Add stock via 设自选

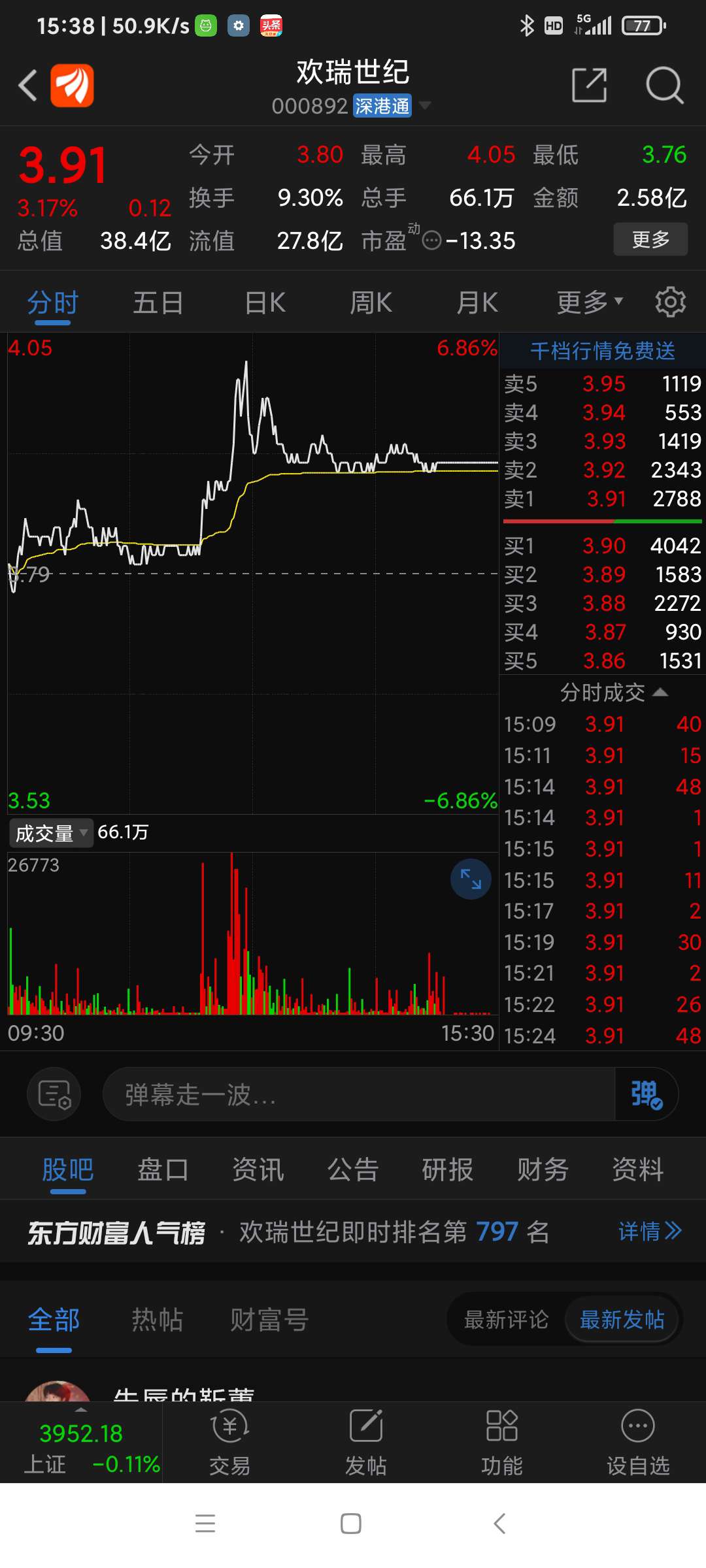[x=638, y=1442]
